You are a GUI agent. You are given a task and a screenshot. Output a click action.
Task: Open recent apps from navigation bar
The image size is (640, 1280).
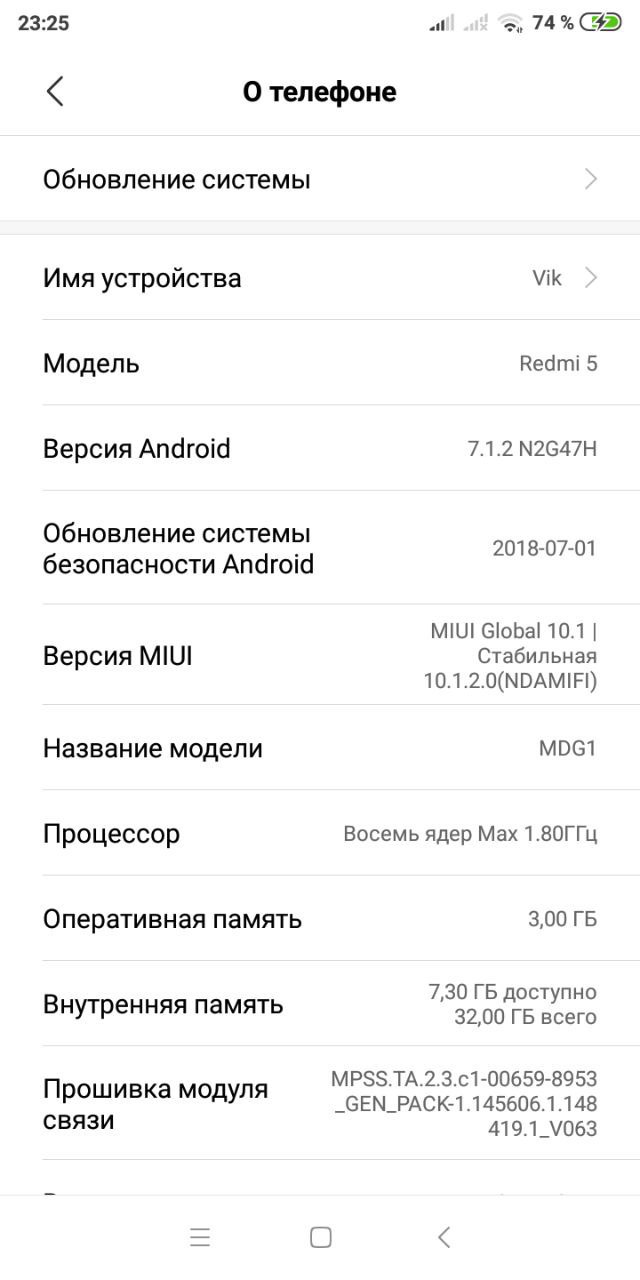click(x=200, y=1237)
